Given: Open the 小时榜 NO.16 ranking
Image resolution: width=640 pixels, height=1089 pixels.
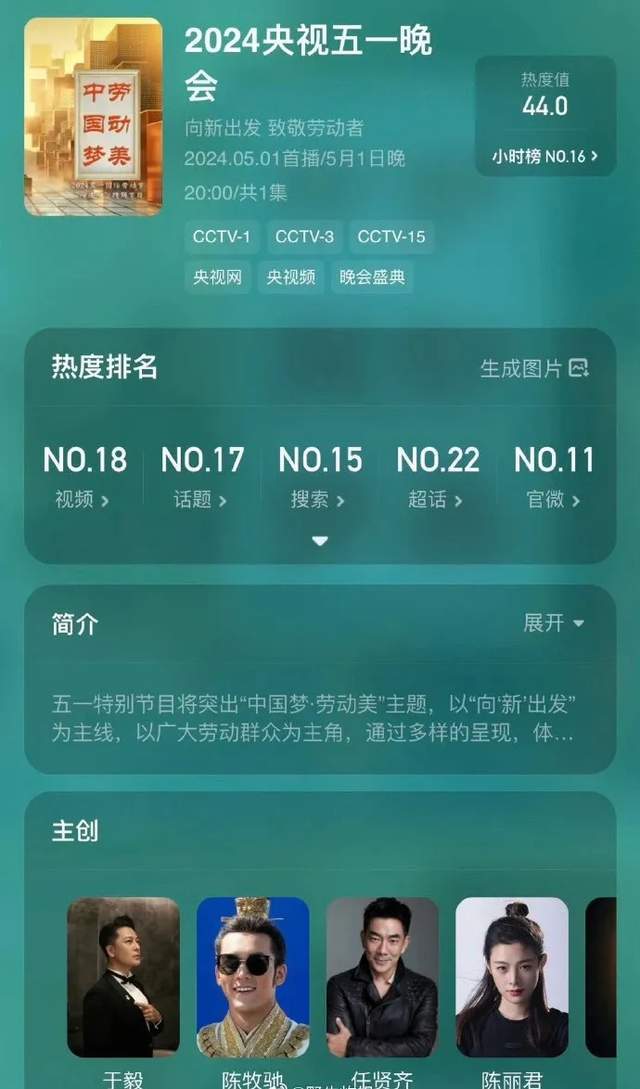Looking at the screenshot, I should point(545,156).
